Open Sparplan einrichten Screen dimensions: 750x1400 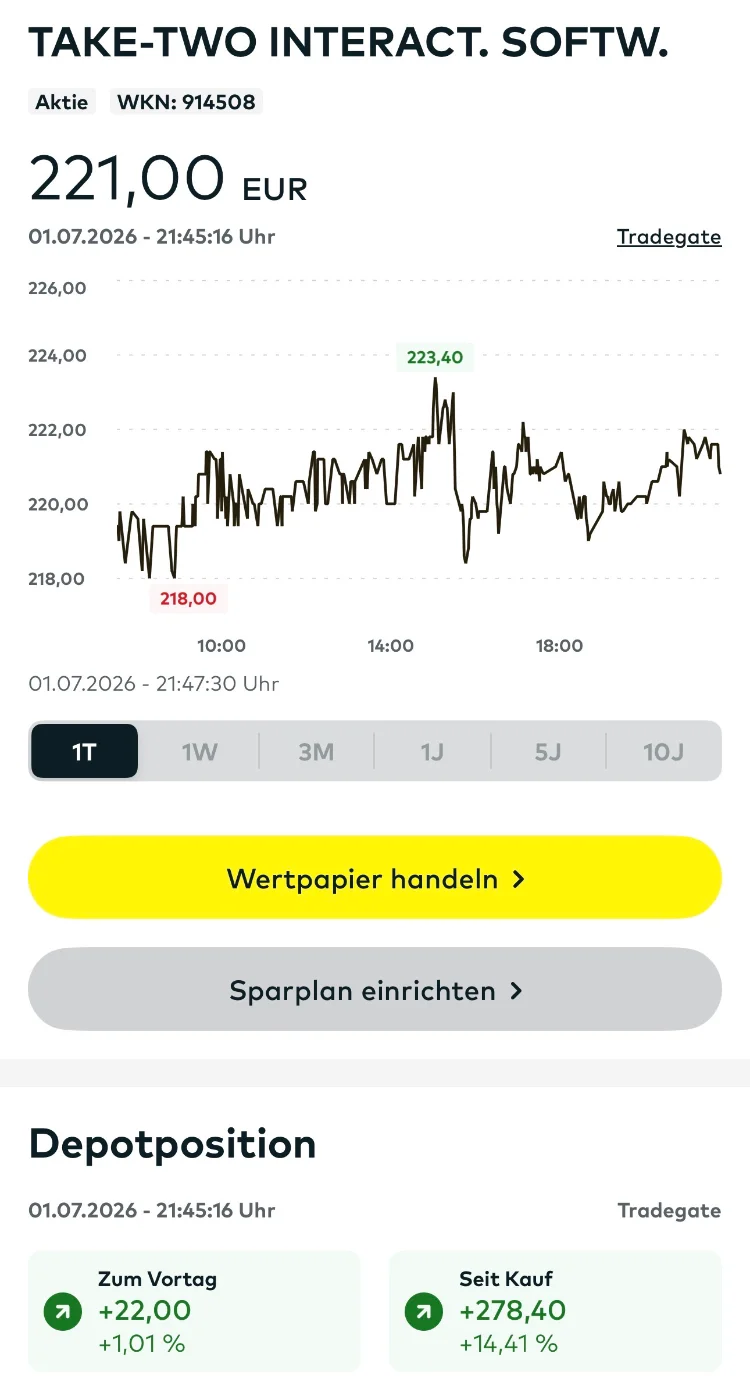pyautogui.click(x=375, y=990)
